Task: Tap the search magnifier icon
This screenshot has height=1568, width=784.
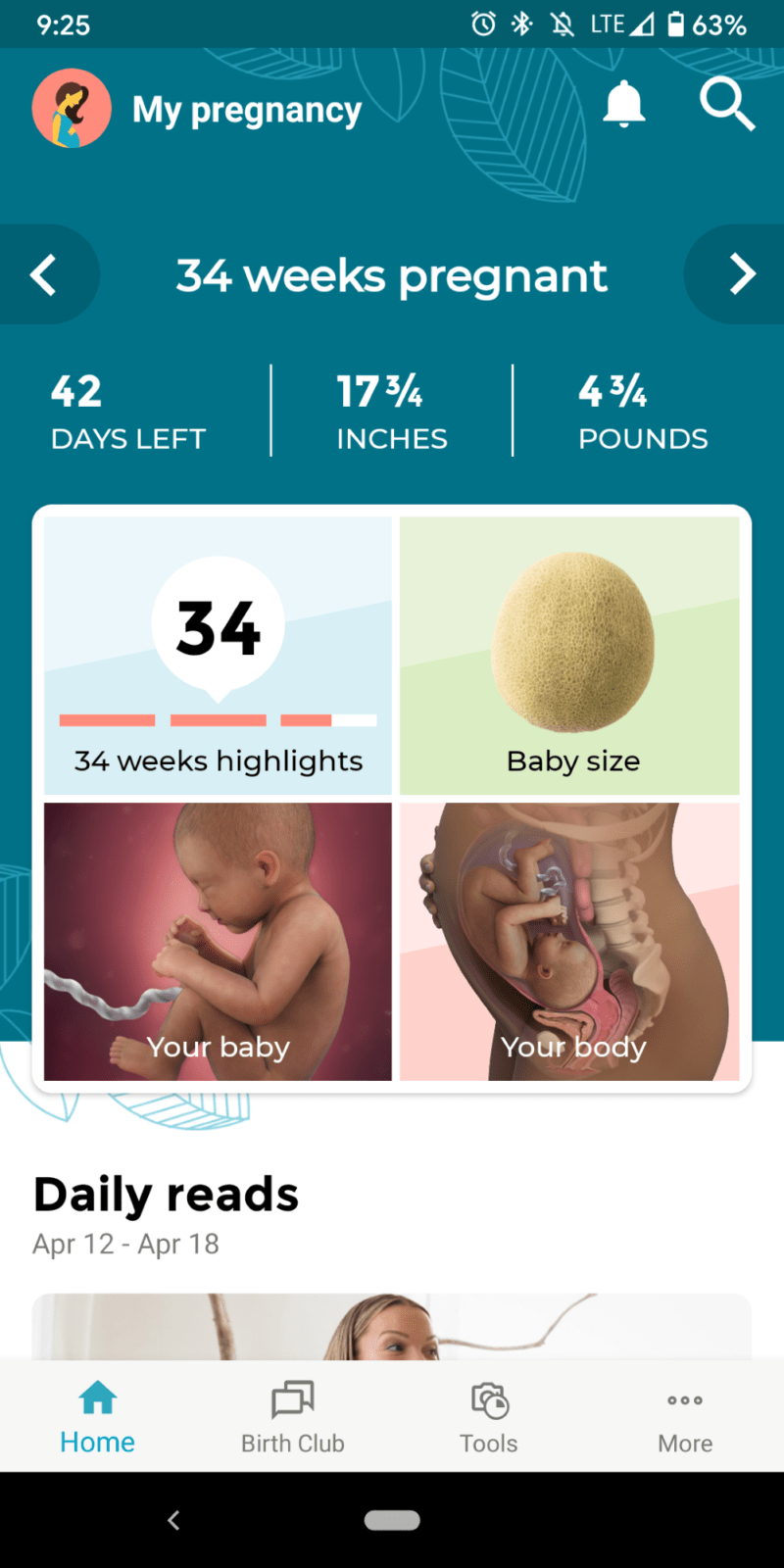Action: (x=727, y=104)
